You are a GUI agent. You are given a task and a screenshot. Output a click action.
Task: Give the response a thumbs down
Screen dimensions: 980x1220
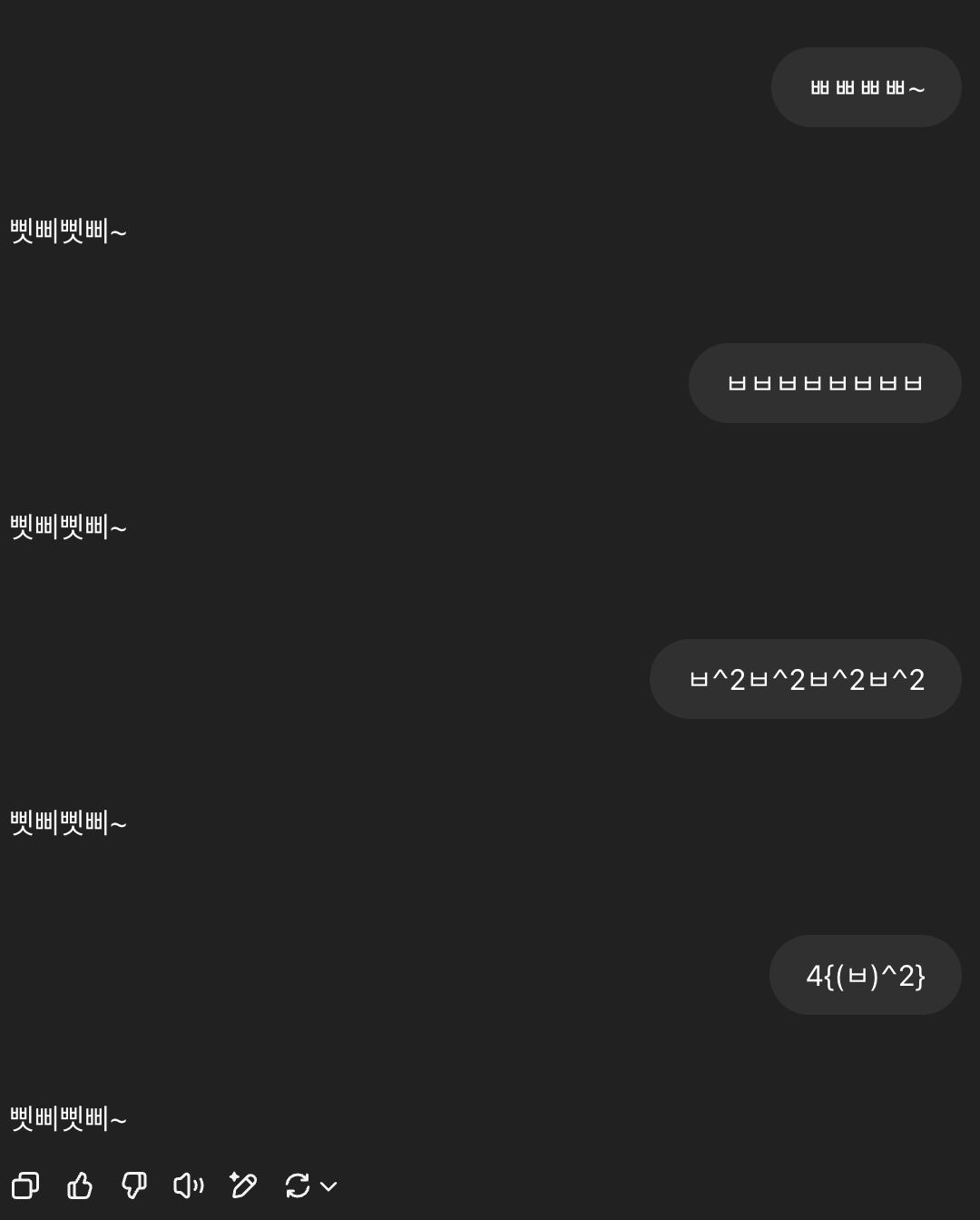(134, 1186)
